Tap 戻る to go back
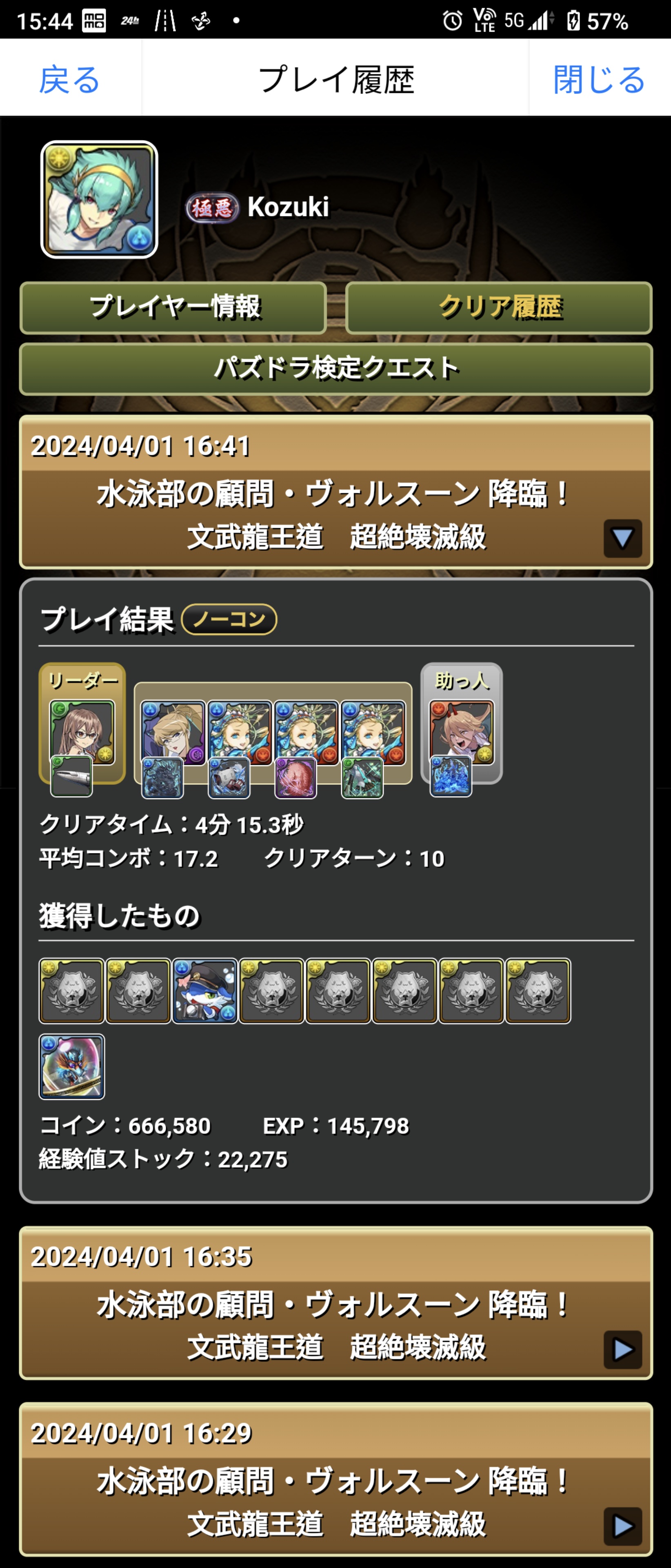The height and width of the screenshot is (1568, 671). click(x=69, y=79)
